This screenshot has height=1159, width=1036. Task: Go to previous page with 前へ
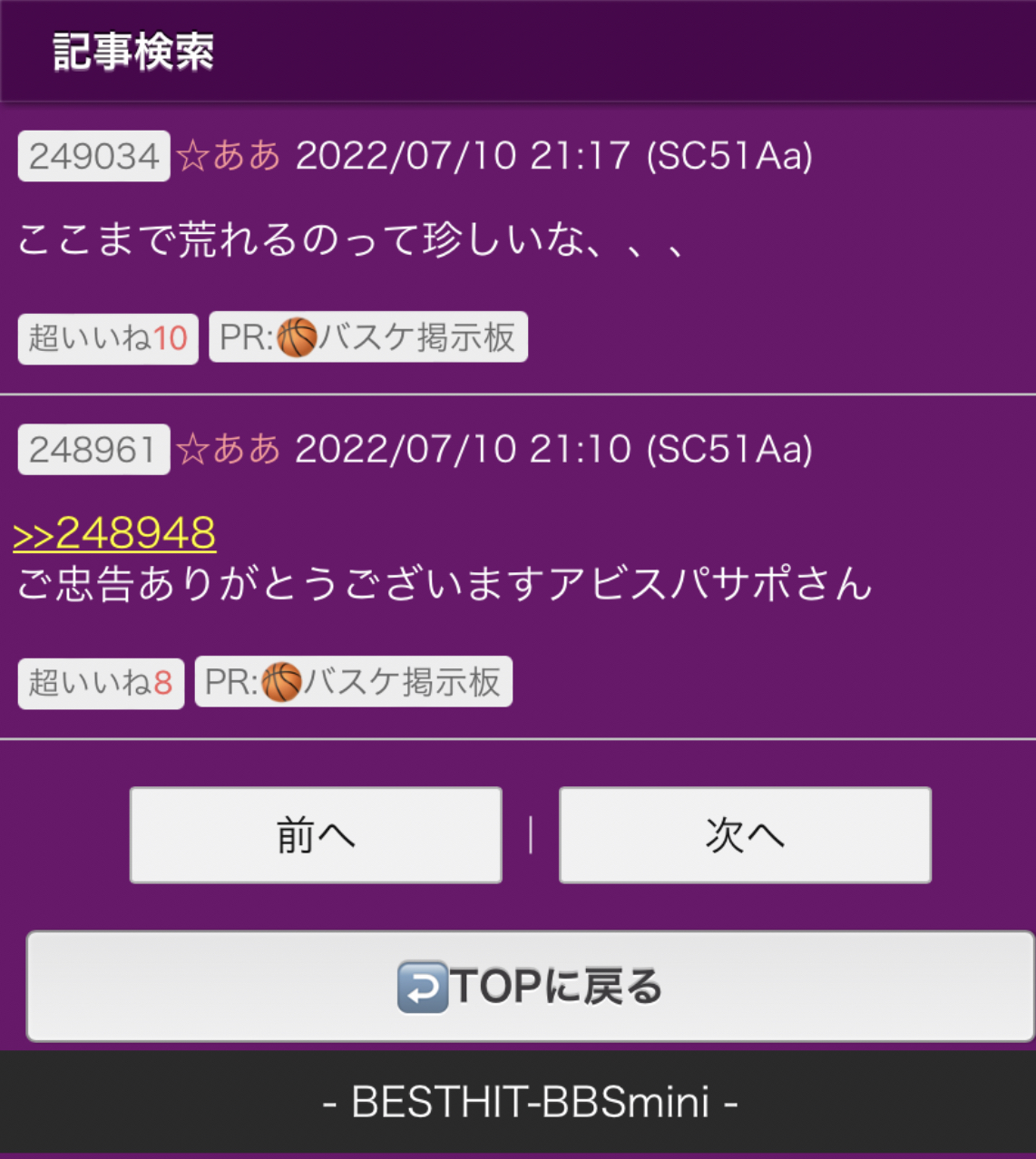pyautogui.click(x=316, y=834)
